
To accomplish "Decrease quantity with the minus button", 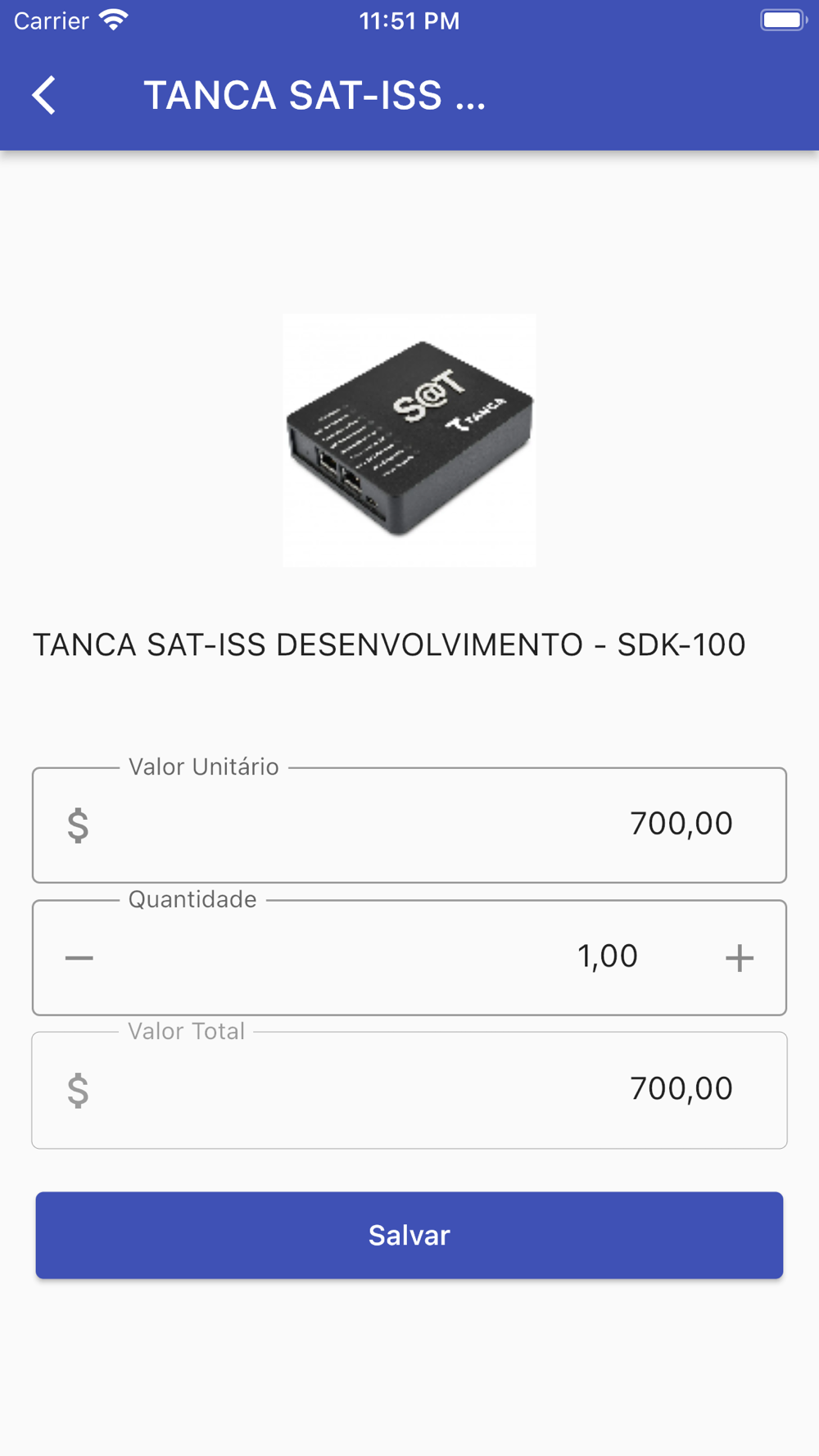I will tap(79, 958).
